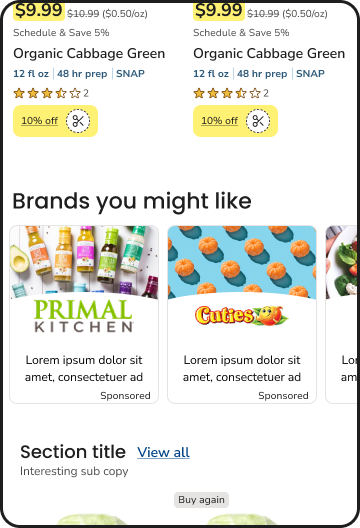Open the Cuties brand card
The height and width of the screenshot is (528, 360).
(x=242, y=314)
